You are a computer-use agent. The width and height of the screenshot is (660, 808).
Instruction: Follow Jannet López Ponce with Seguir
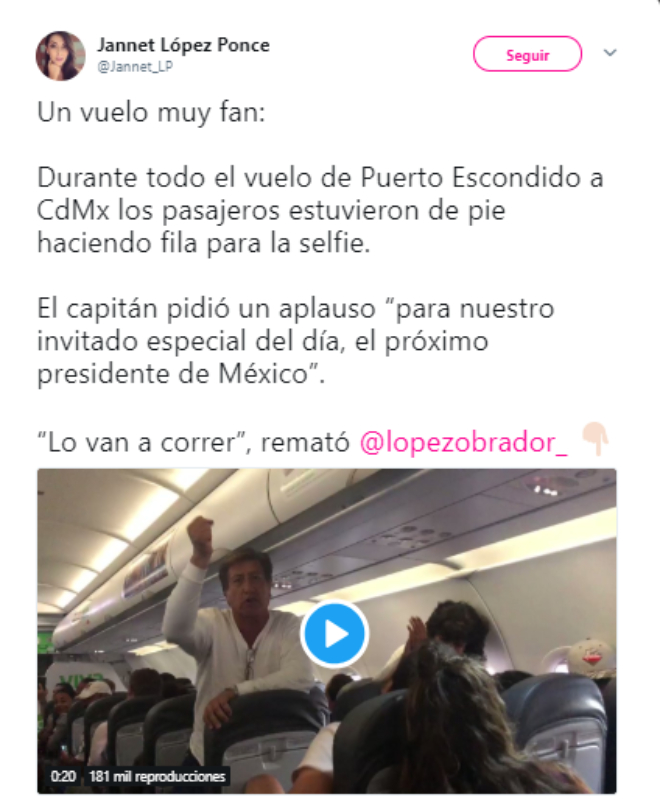[527, 54]
